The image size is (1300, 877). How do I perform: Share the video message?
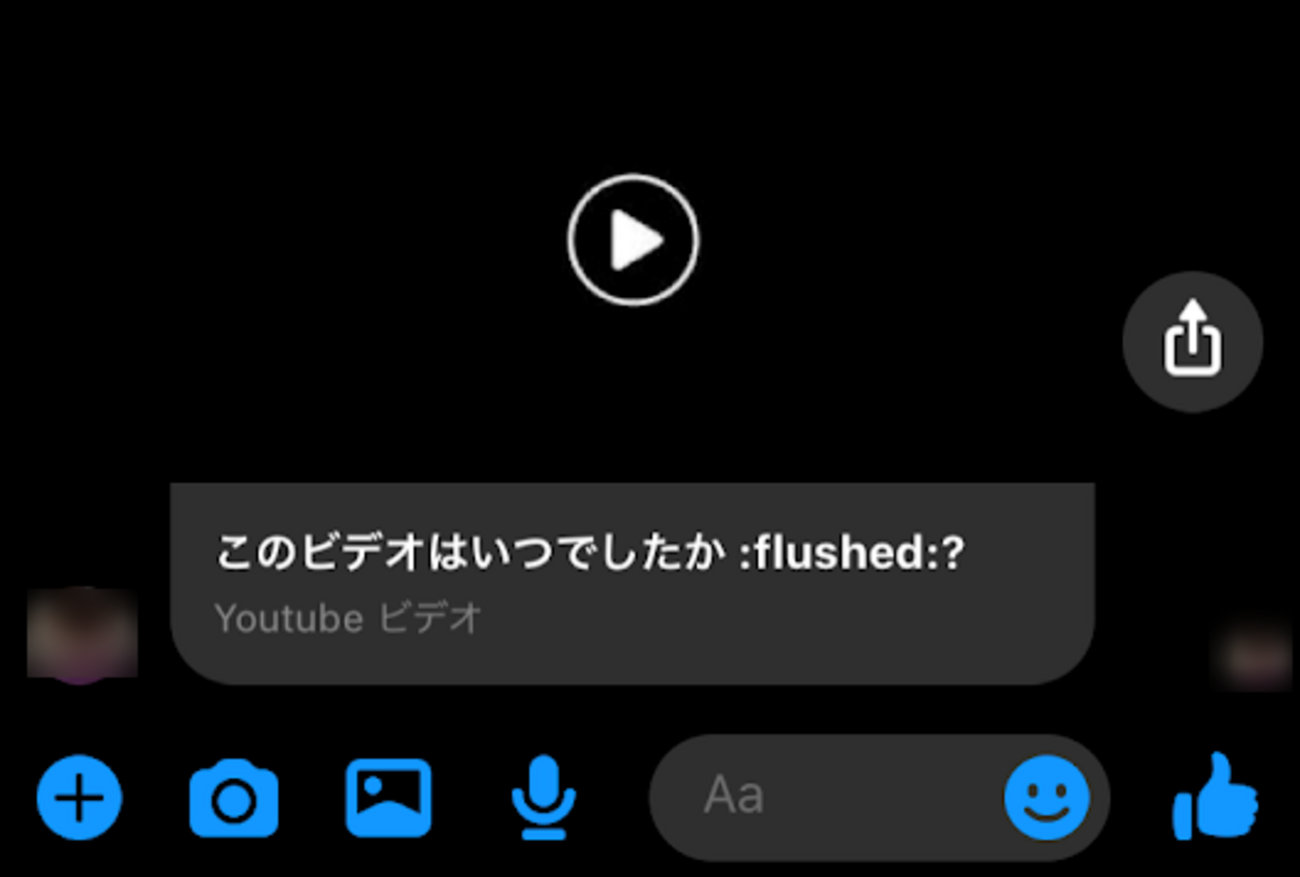tap(1192, 342)
